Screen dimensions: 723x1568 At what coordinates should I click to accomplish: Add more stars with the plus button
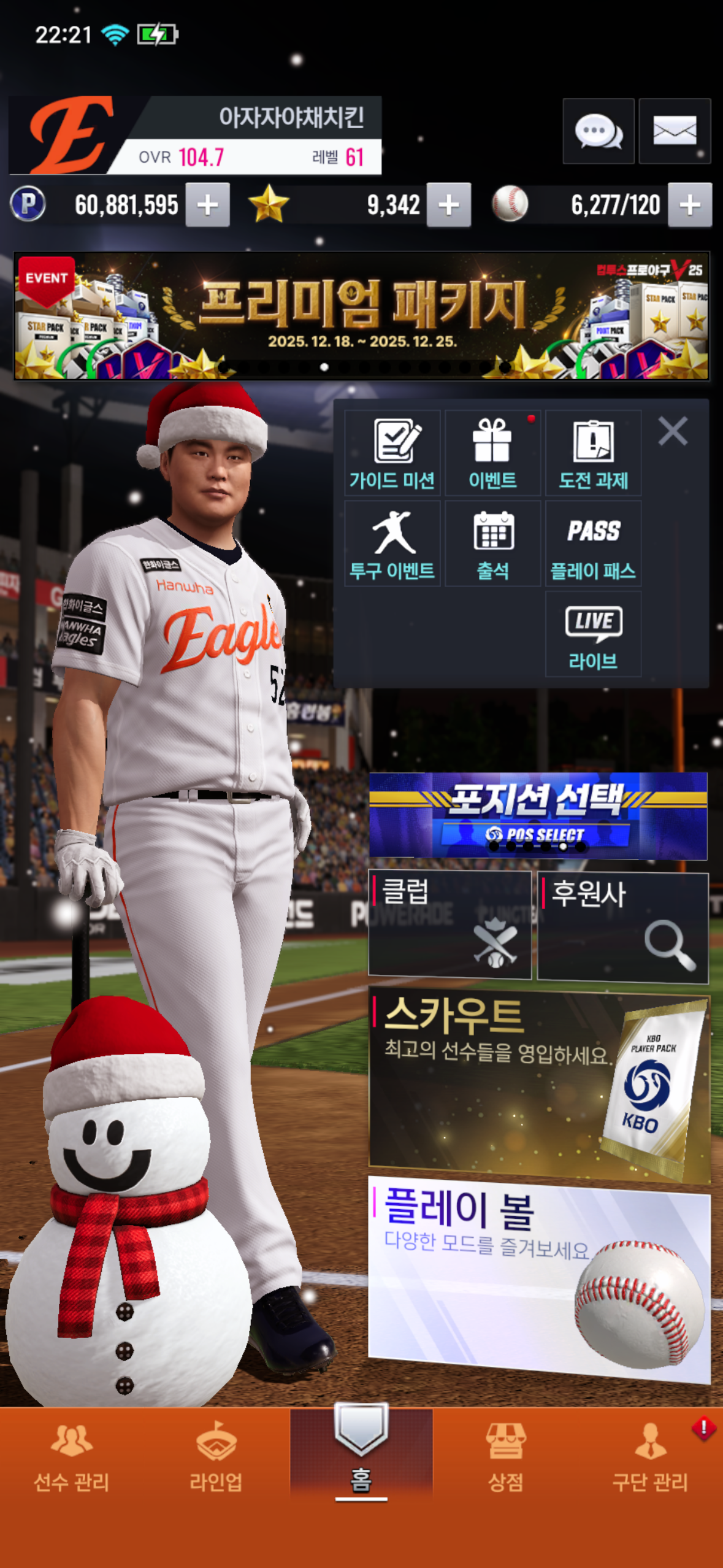click(x=449, y=205)
